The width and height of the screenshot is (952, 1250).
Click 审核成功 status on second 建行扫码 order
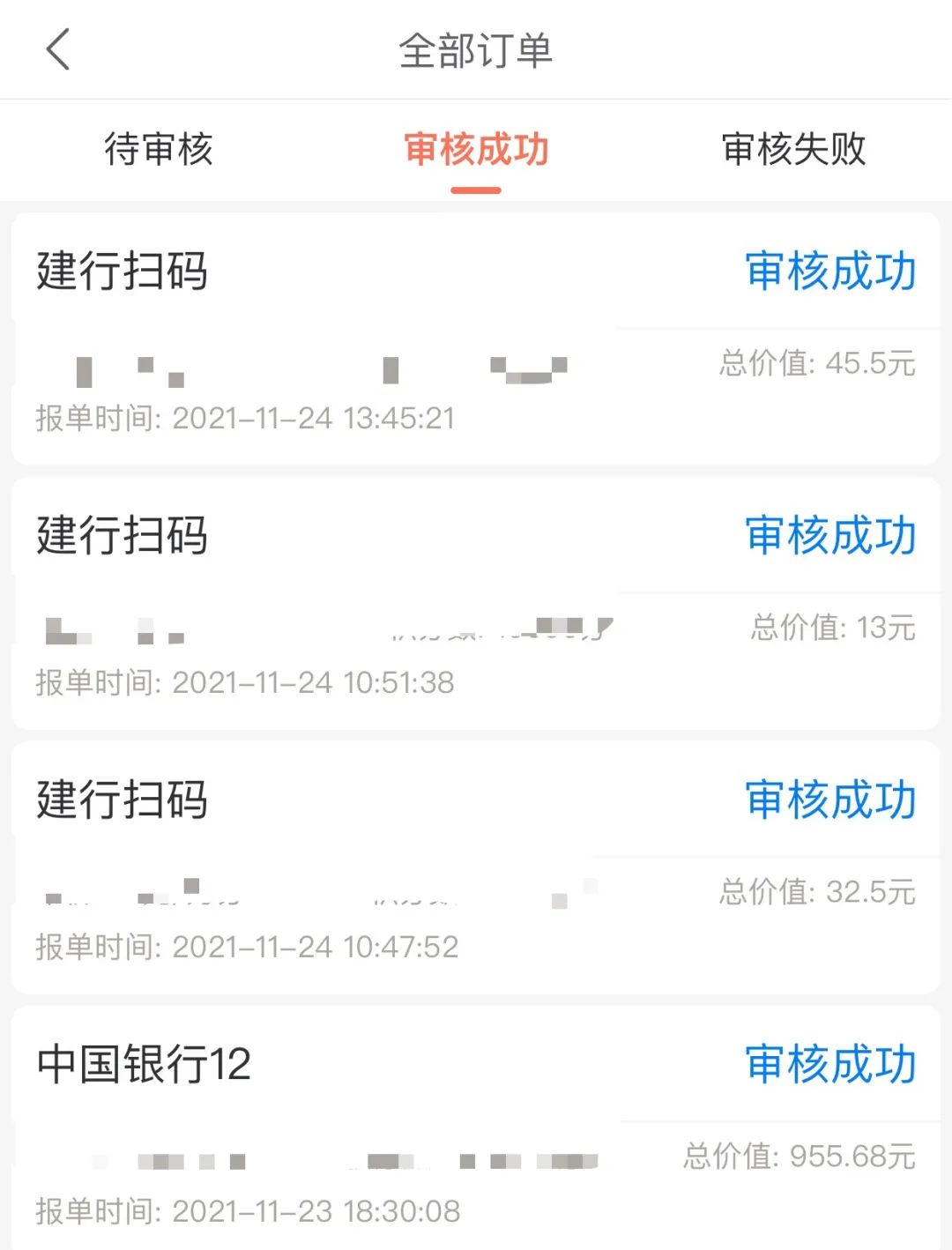pos(828,536)
